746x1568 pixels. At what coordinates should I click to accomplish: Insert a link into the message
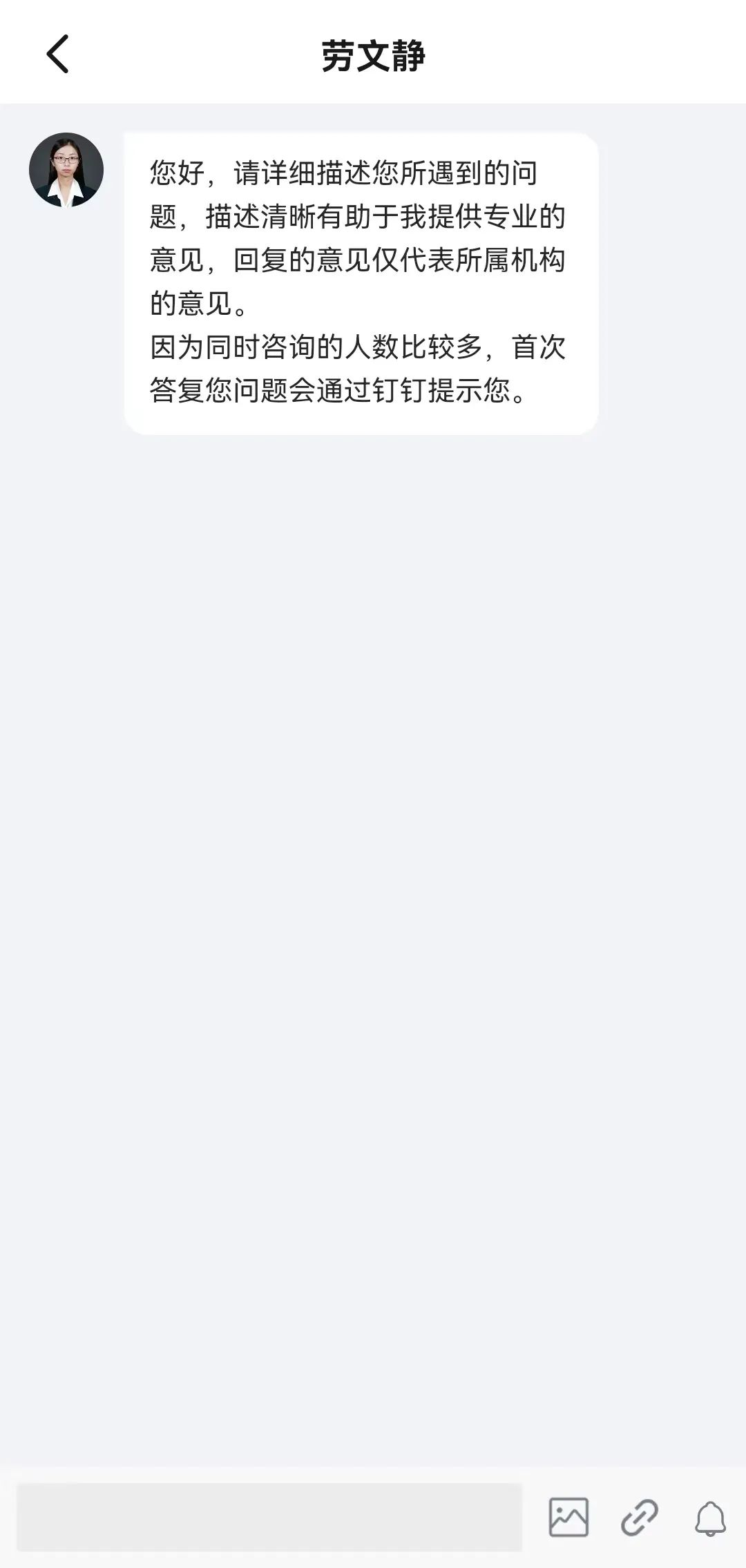pyautogui.click(x=640, y=1517)
